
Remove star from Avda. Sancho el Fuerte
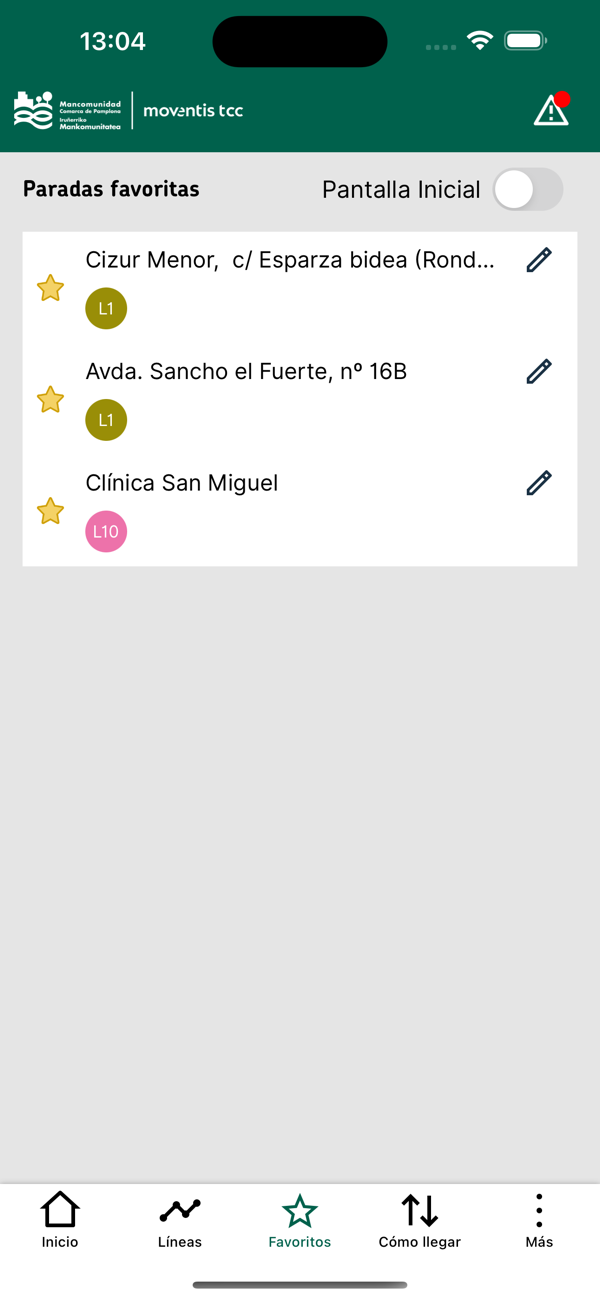(50, 400)
